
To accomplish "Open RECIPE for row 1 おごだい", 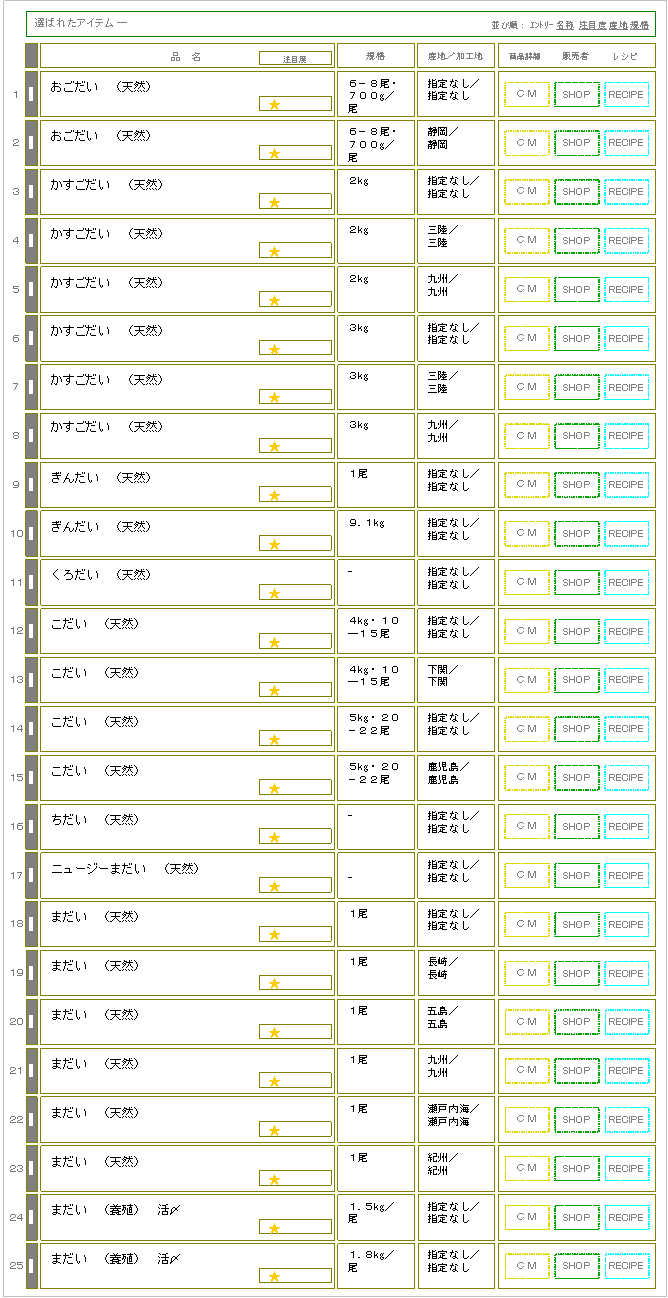I will click(x=626, y=94).
